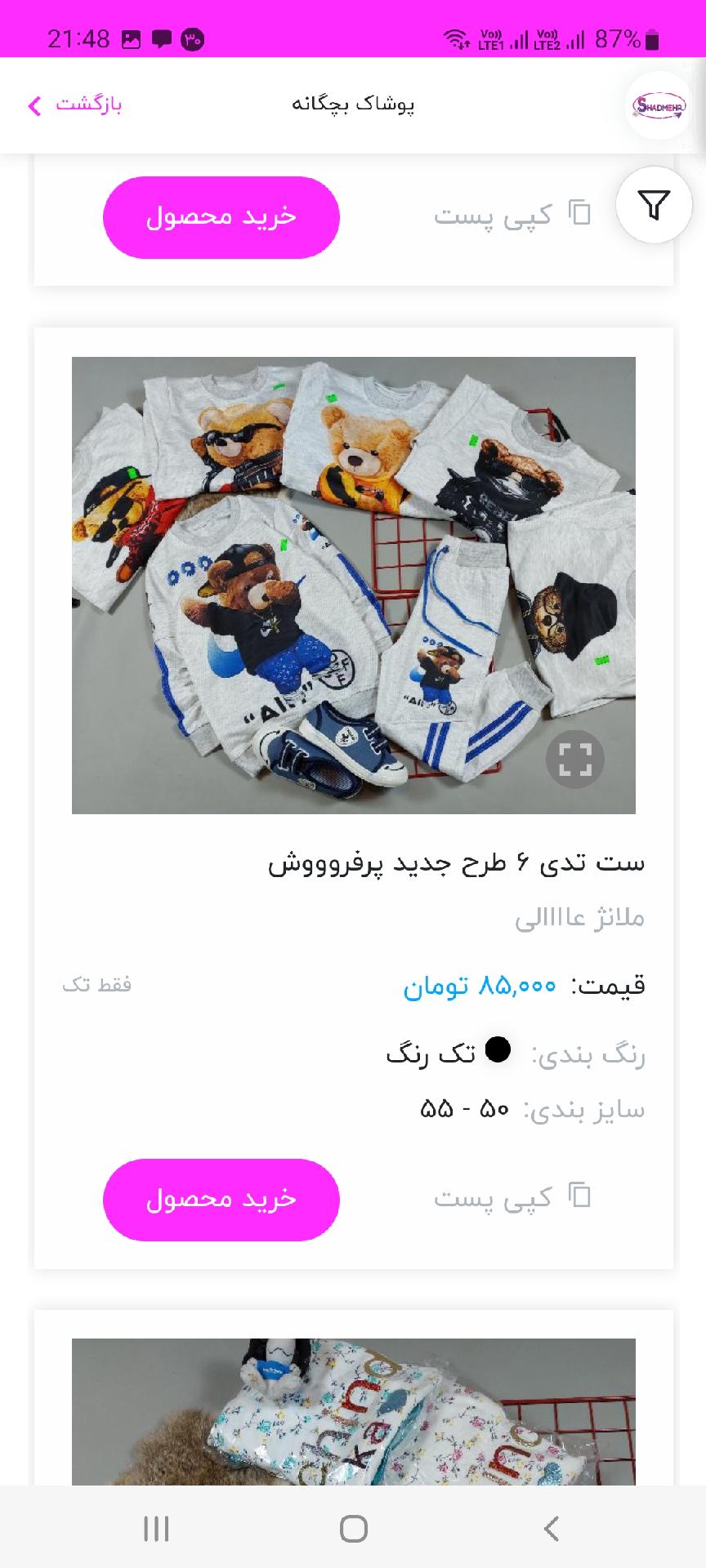
Task: Buy the teddy set for ۸۵,۰۰۰ تومان
Action: [x=221, y=1200]
